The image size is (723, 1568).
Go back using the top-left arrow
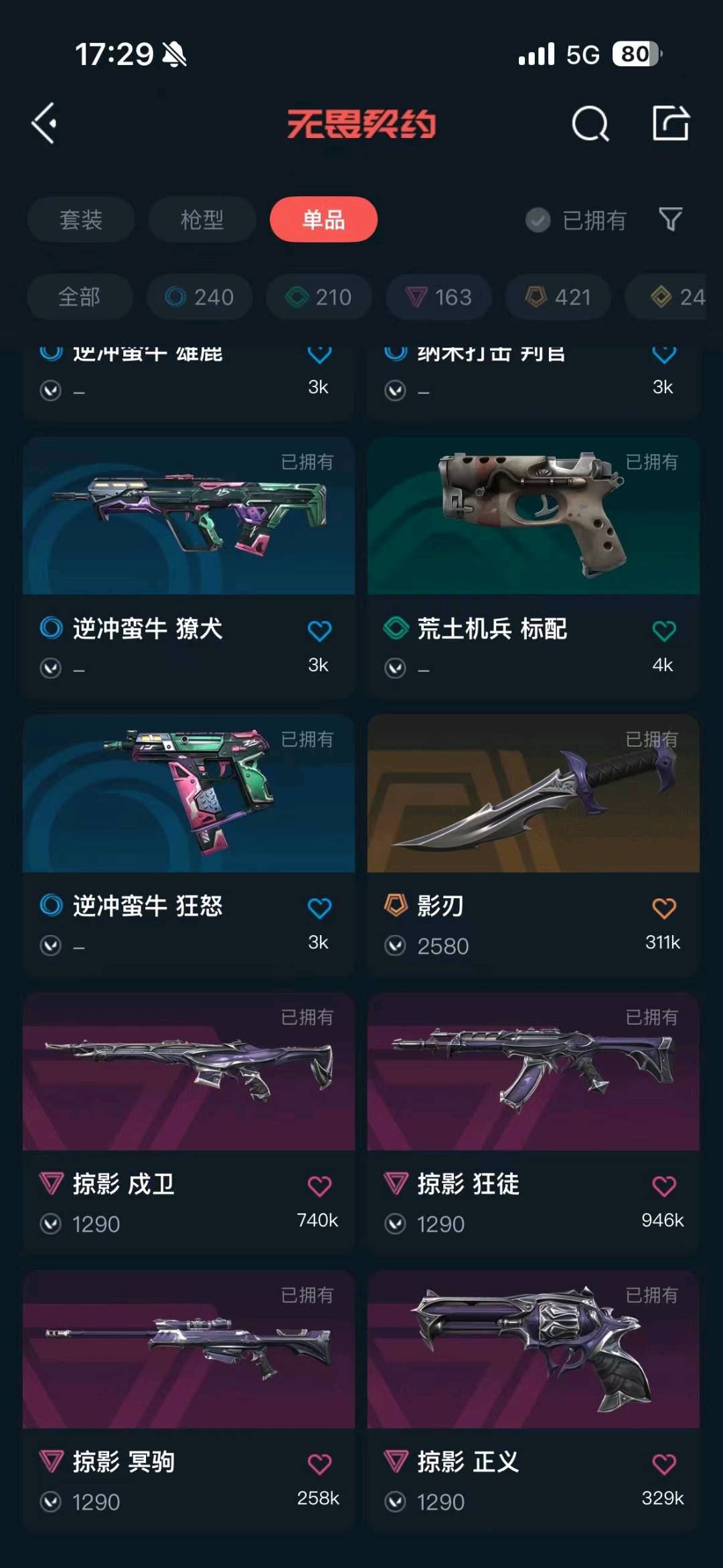44,123
